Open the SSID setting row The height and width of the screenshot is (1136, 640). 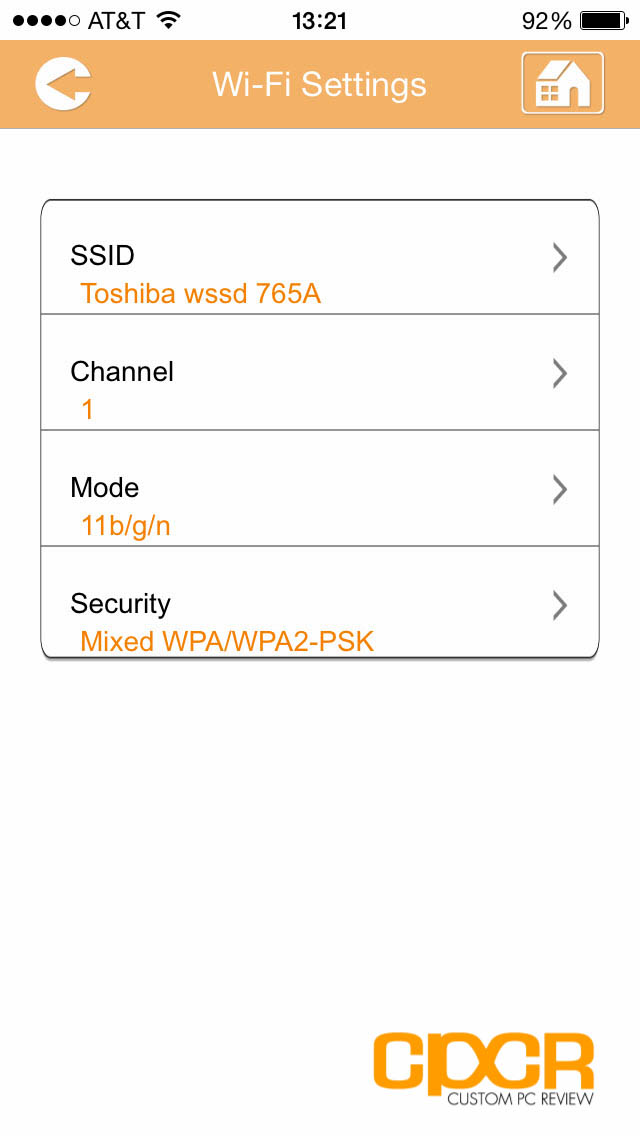[x=320, y=257]
